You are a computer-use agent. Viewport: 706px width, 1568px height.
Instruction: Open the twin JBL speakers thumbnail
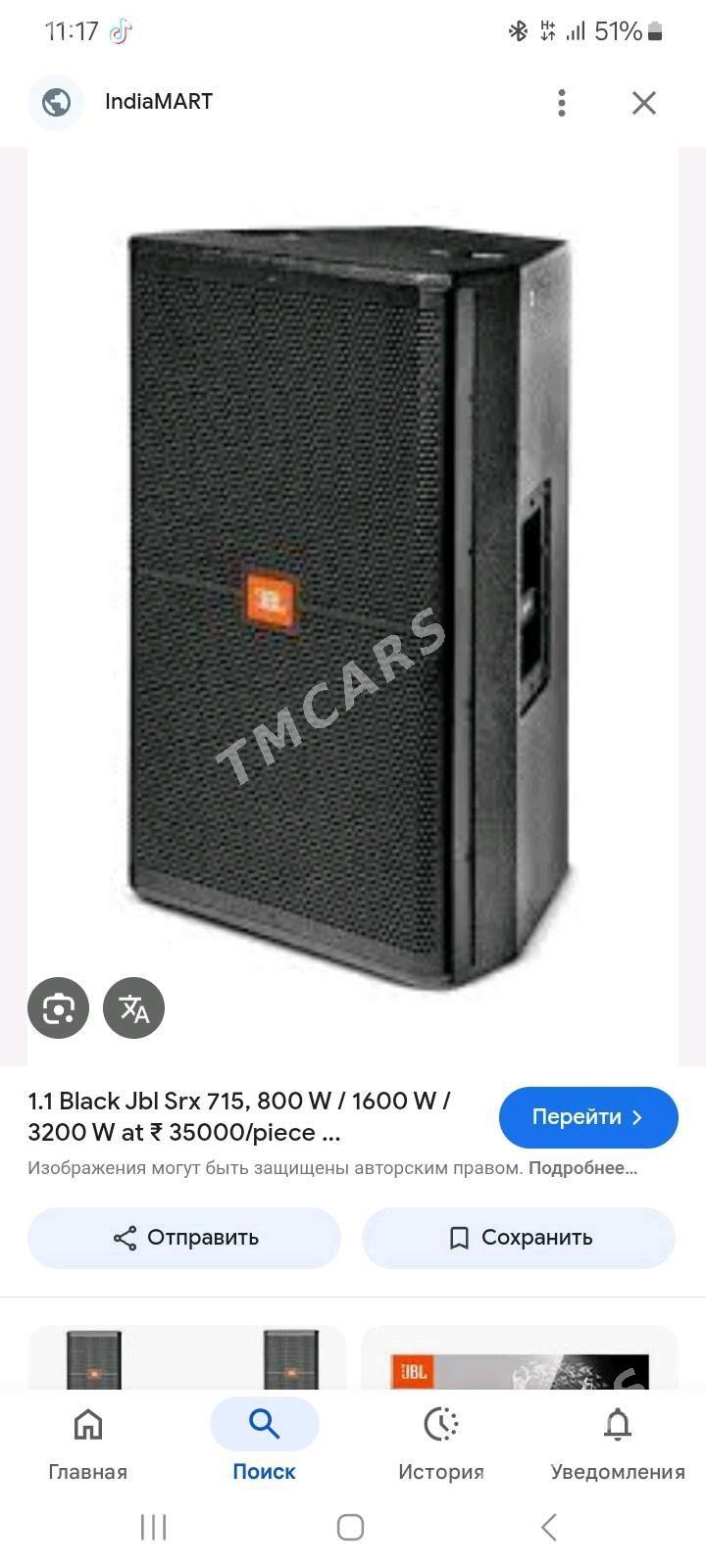click(x=186, y=1357)
